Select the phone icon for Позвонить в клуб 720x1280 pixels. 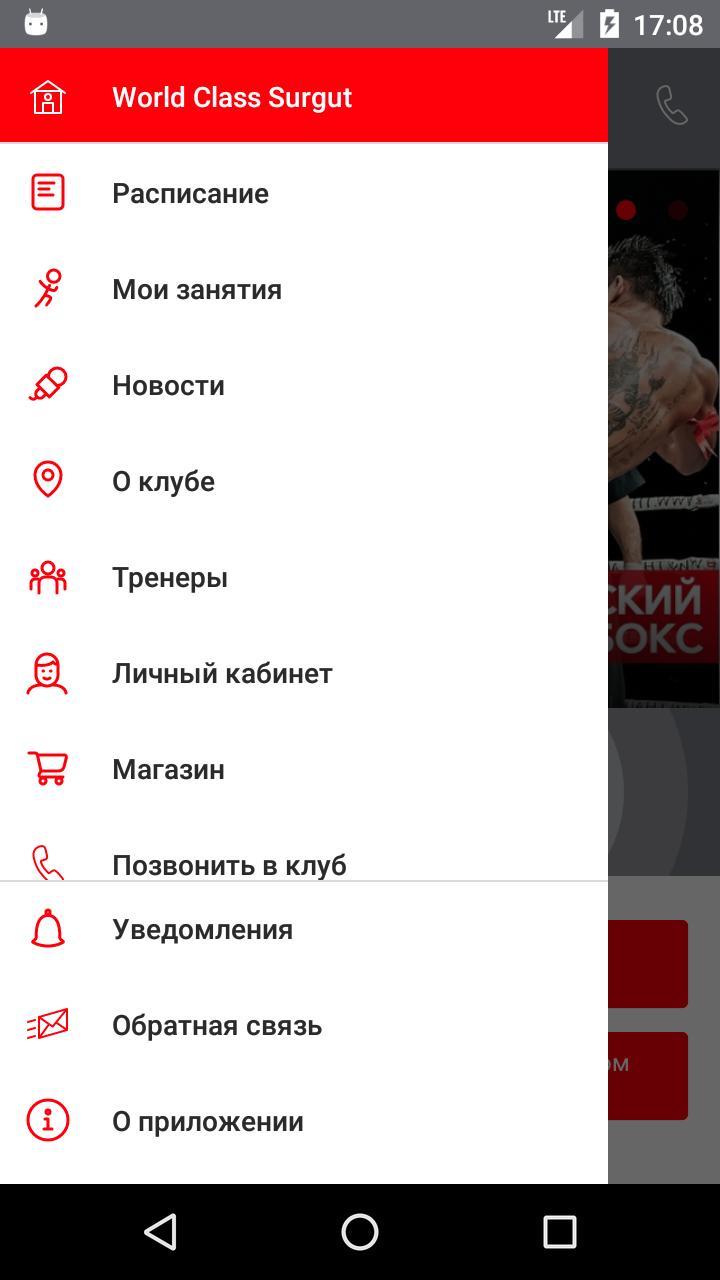[45, 861]
